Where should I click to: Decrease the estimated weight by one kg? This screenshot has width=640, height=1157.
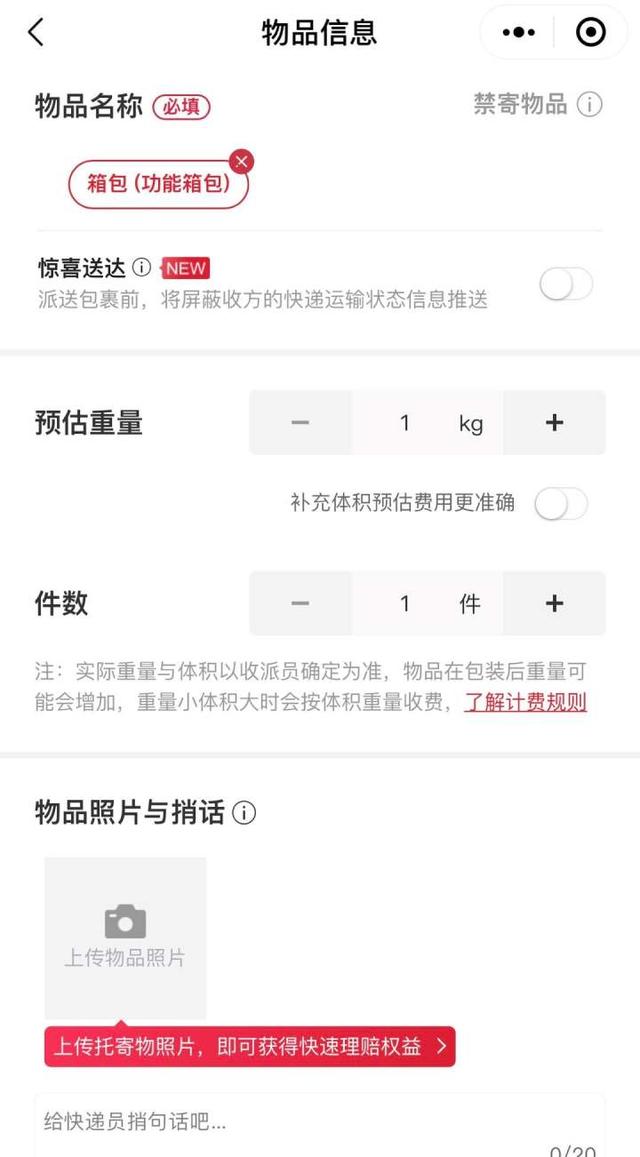[x=300, y=423]
